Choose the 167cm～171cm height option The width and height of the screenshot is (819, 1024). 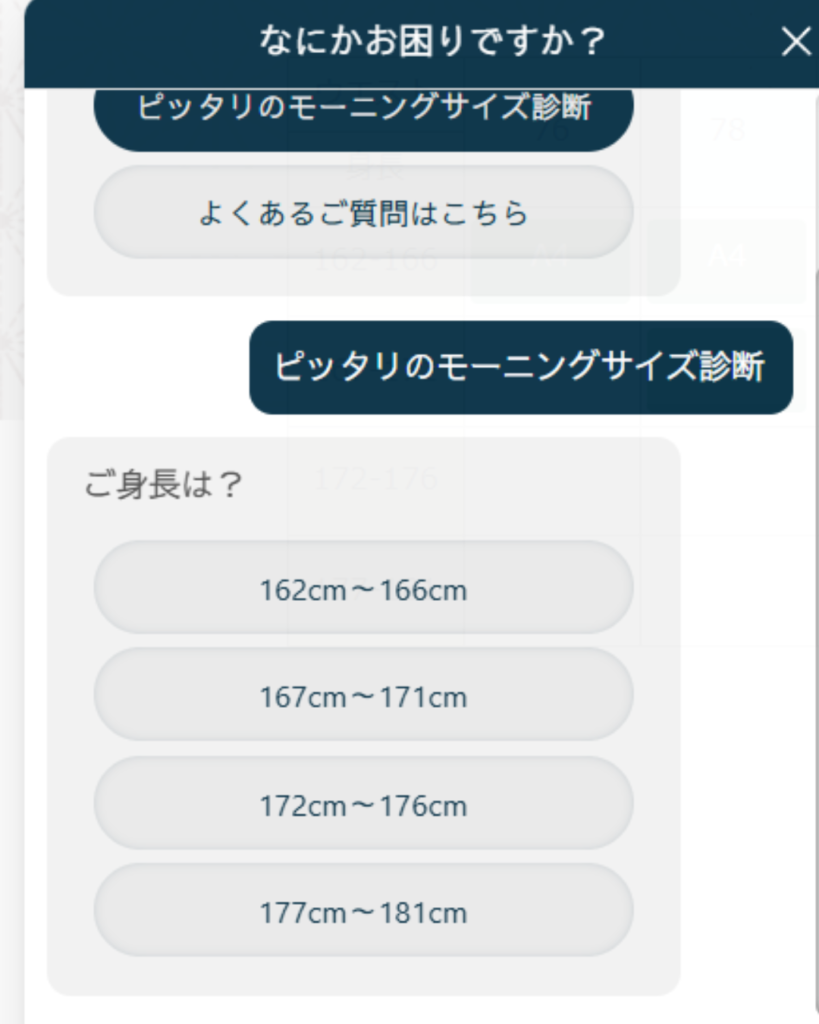tap(363, 695)
